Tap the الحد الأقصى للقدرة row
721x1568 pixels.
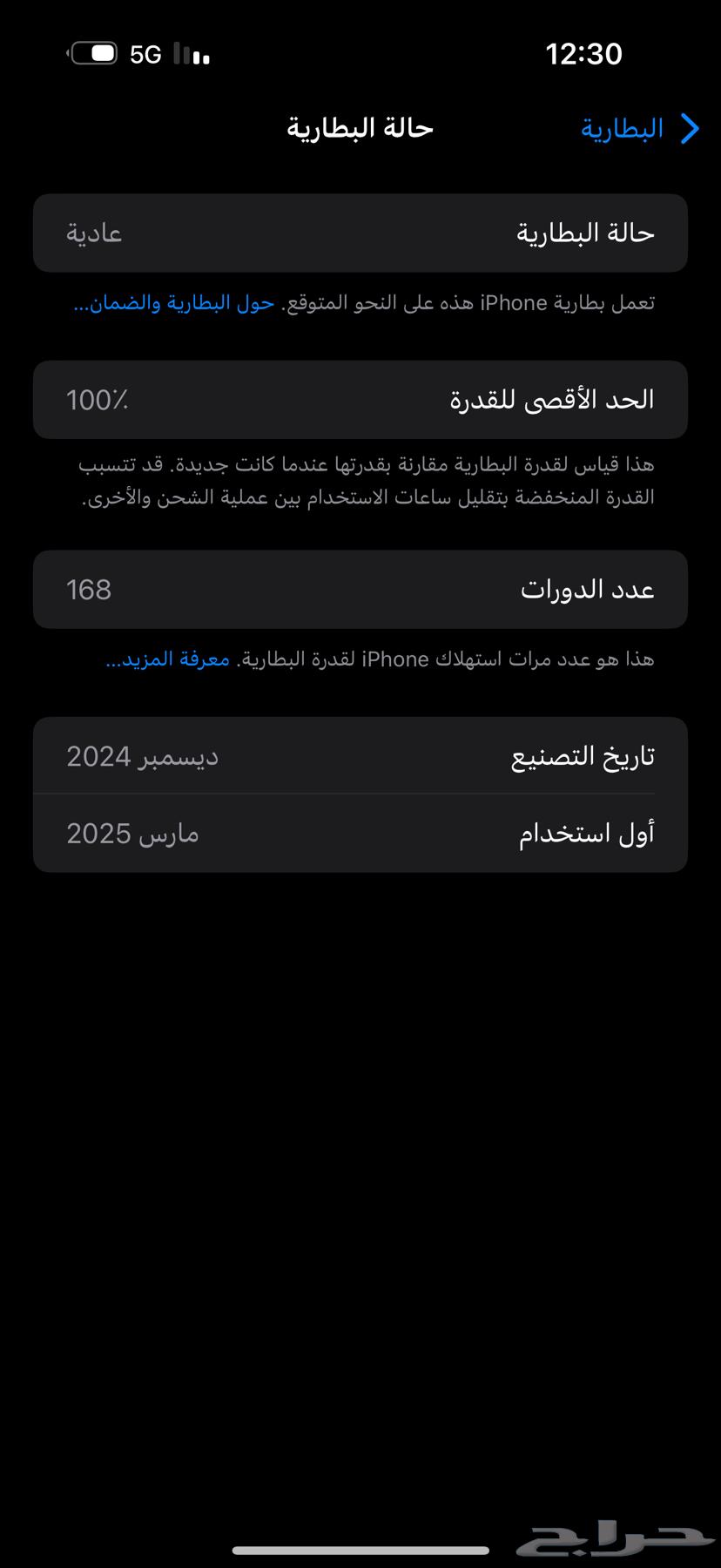360,399
